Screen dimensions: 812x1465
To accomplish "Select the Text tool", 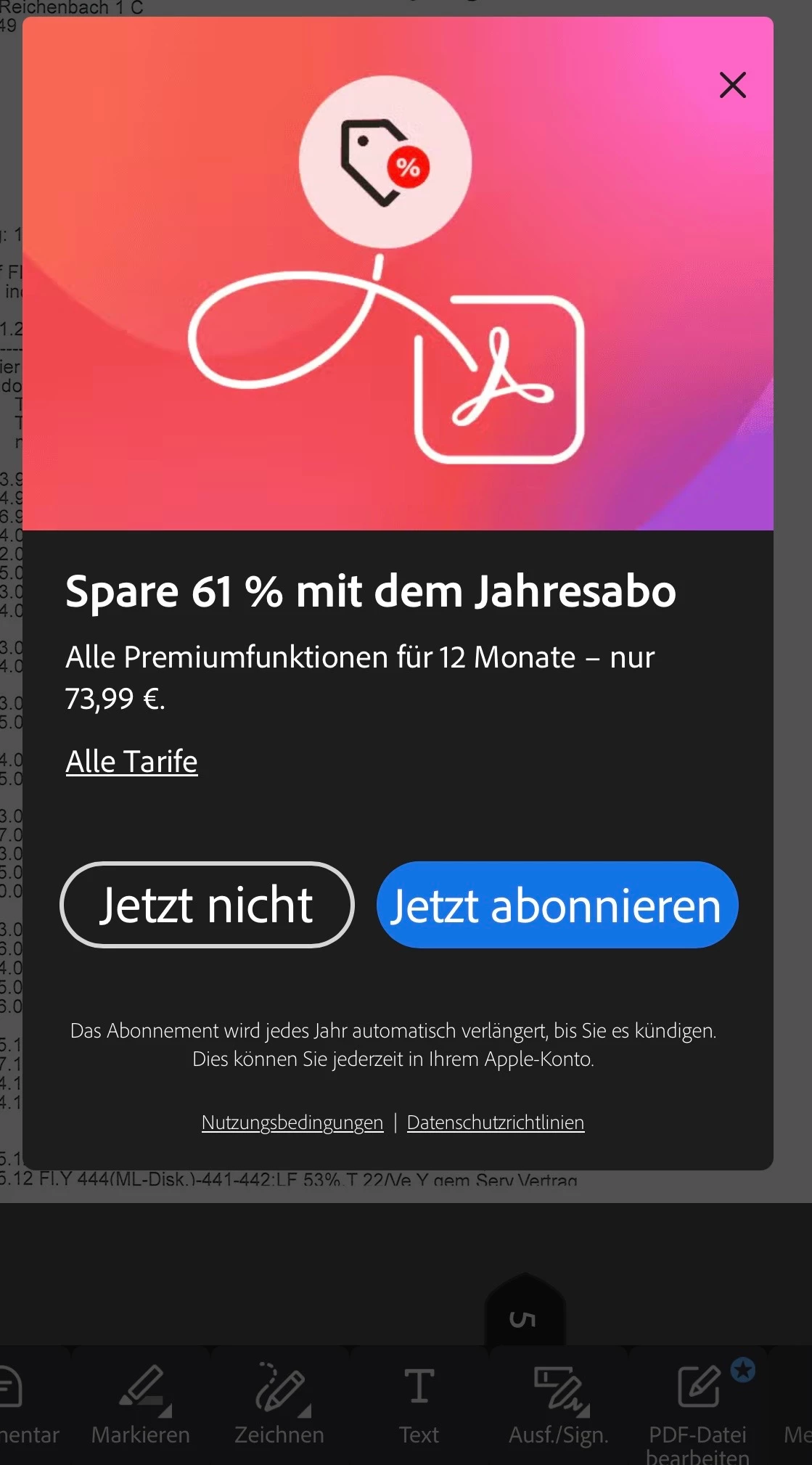I will tap(419, 1404).
